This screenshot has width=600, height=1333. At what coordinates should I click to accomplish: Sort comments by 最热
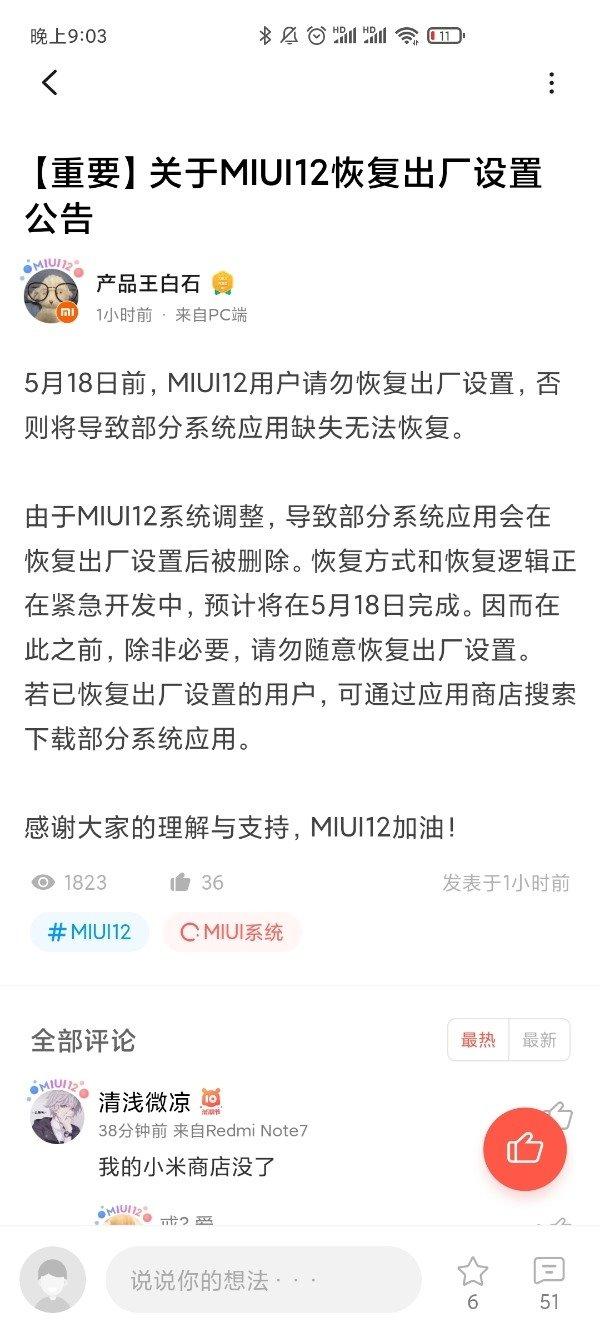tap(478, 1040)
